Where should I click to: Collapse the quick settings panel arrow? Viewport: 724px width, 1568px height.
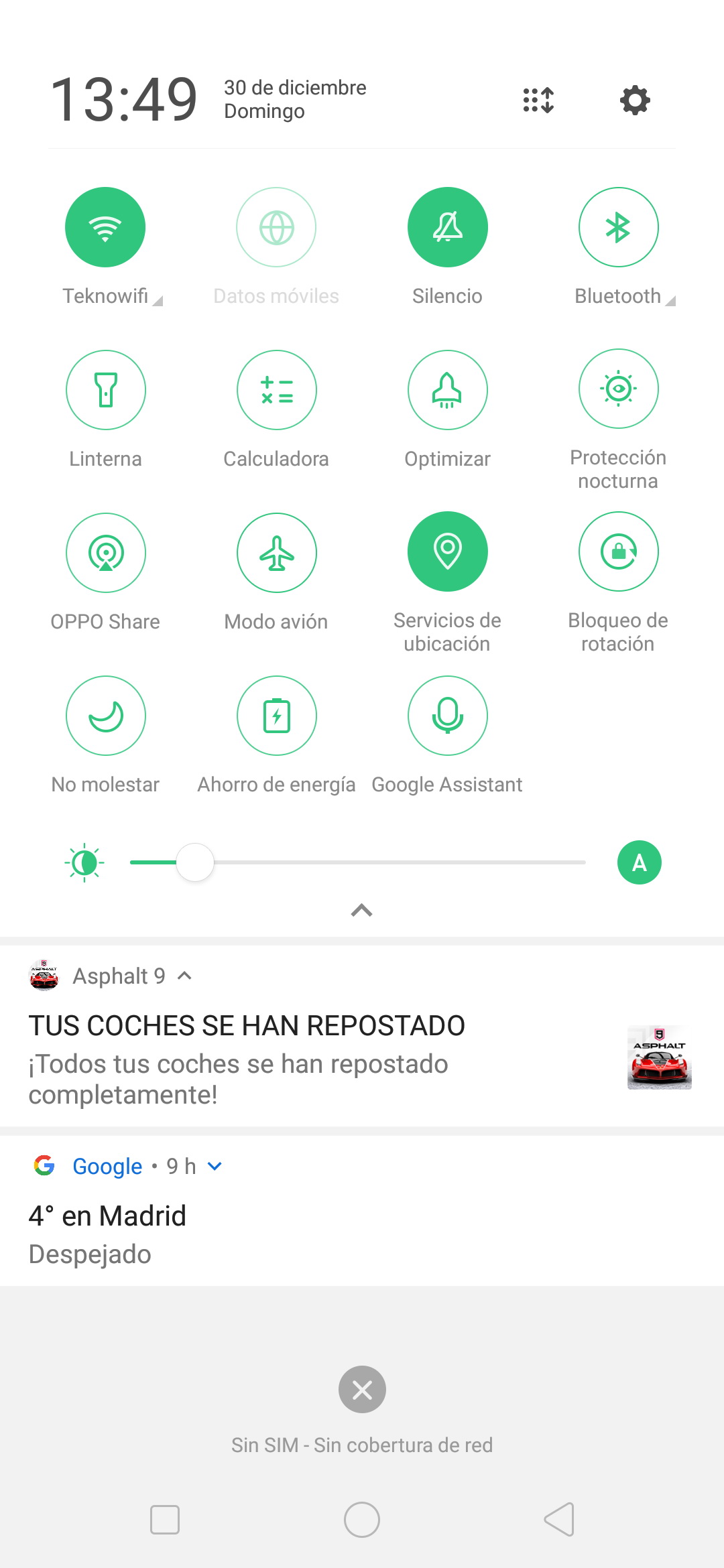point(361,910)
